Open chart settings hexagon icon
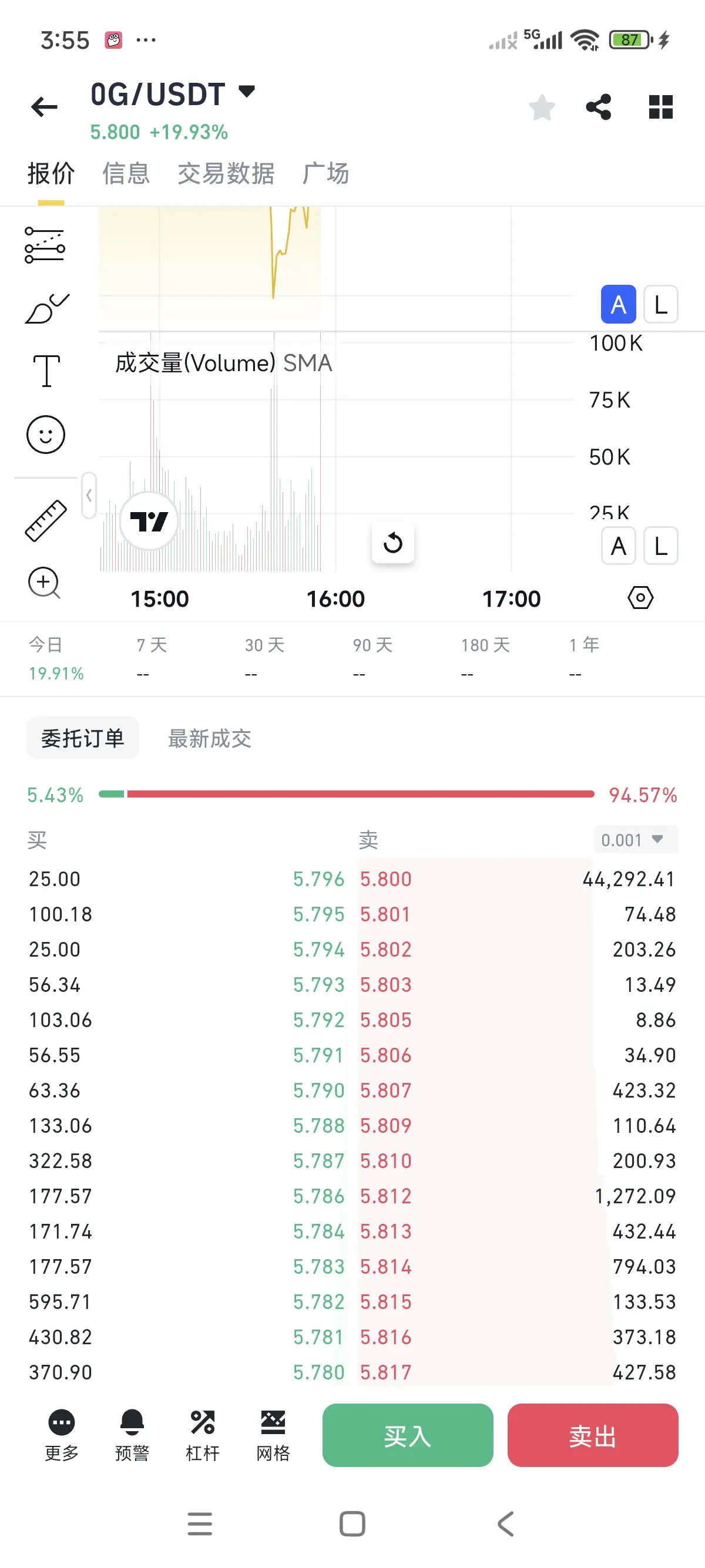This screenshot has width=705, height=1568. click(640, 598)
